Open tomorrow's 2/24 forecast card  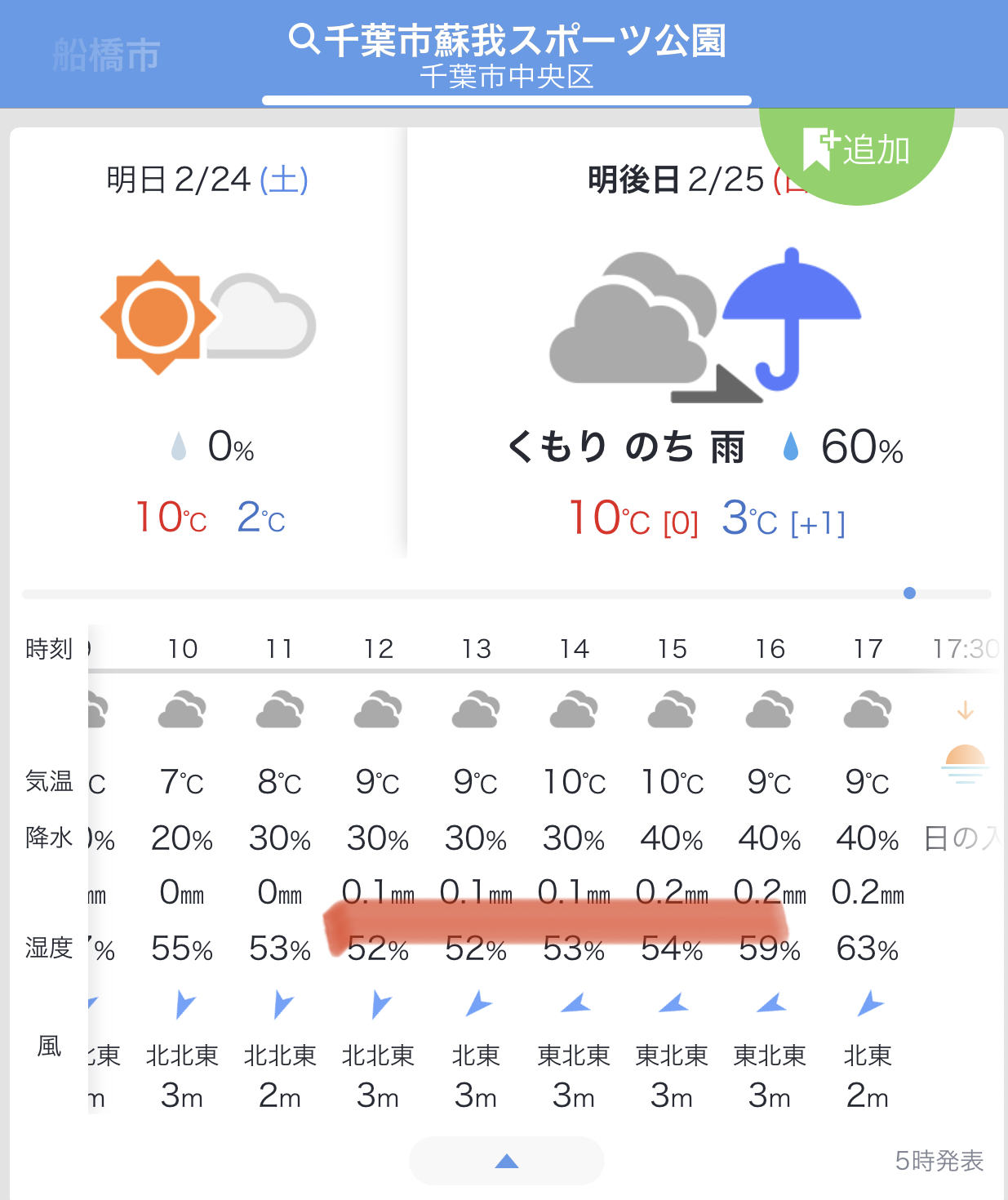(208, 343)
